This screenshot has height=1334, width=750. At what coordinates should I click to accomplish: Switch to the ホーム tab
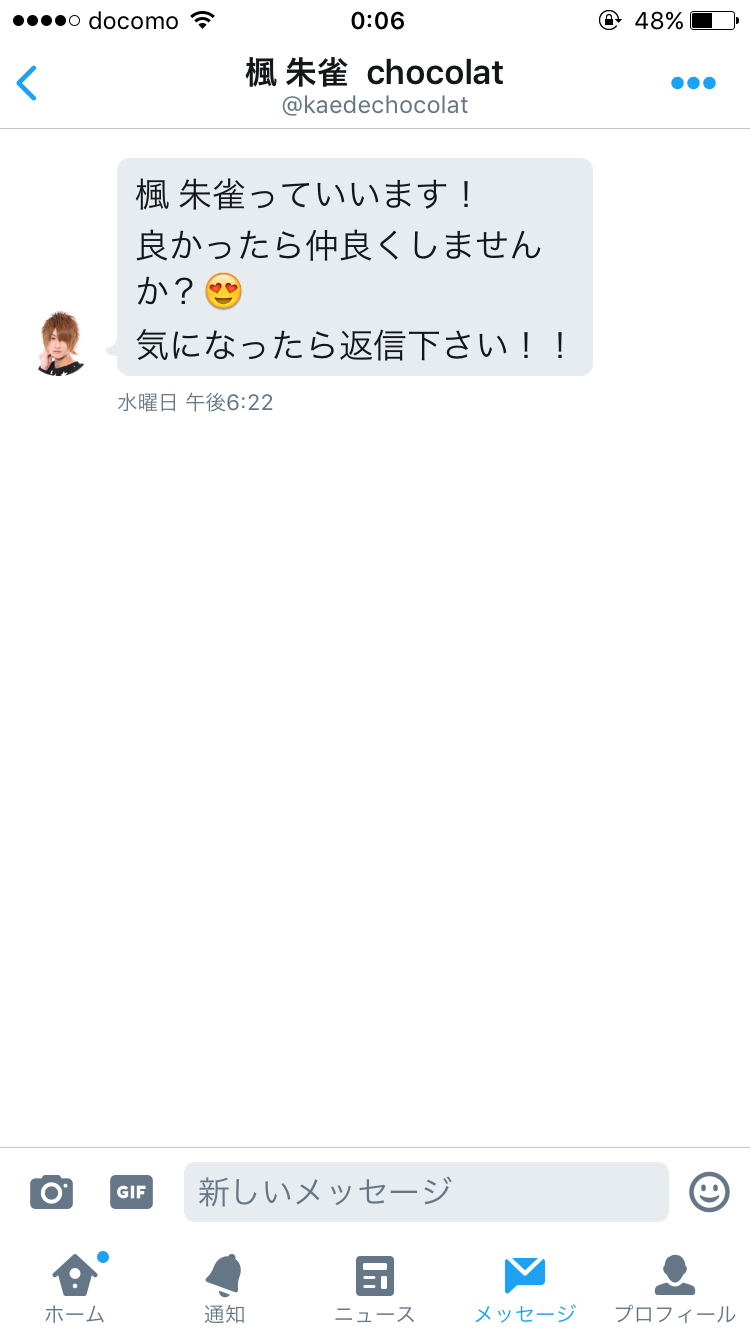coord(75,1288)
